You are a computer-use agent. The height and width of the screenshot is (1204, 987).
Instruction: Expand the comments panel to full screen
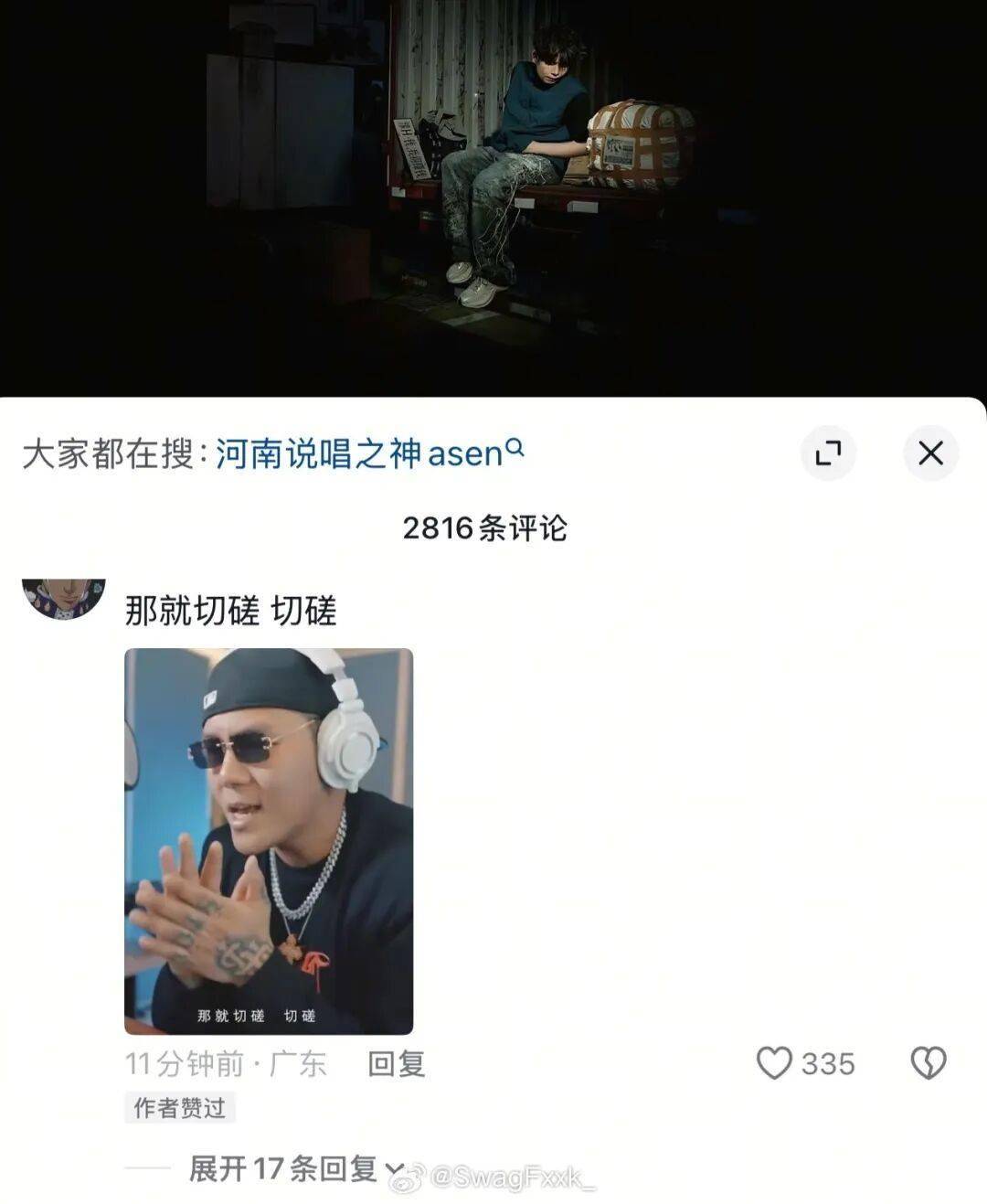[x=828, y=453]
